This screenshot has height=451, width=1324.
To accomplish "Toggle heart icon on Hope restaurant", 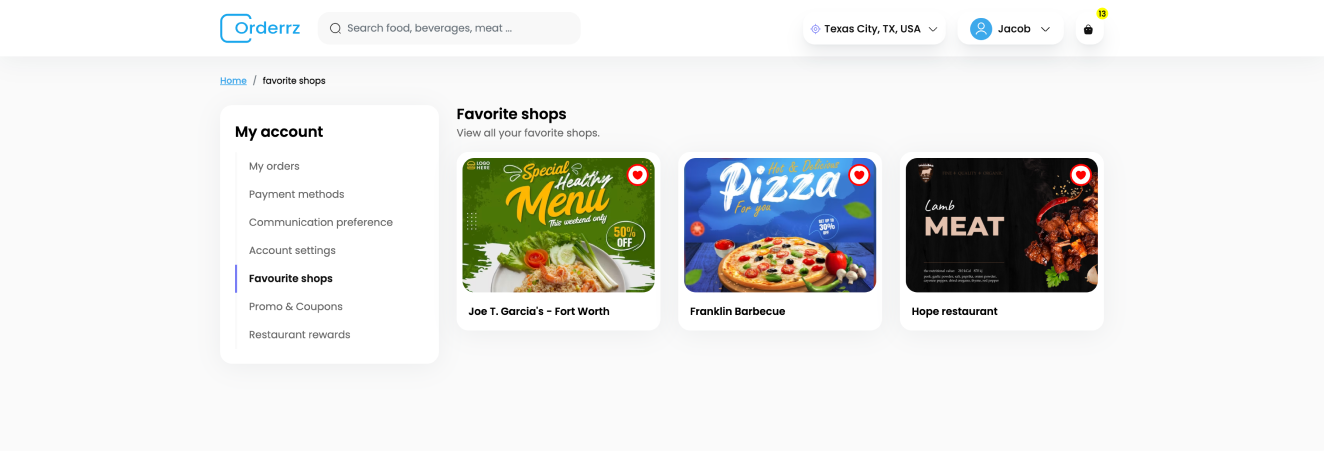I will [x=1081, y=175].
